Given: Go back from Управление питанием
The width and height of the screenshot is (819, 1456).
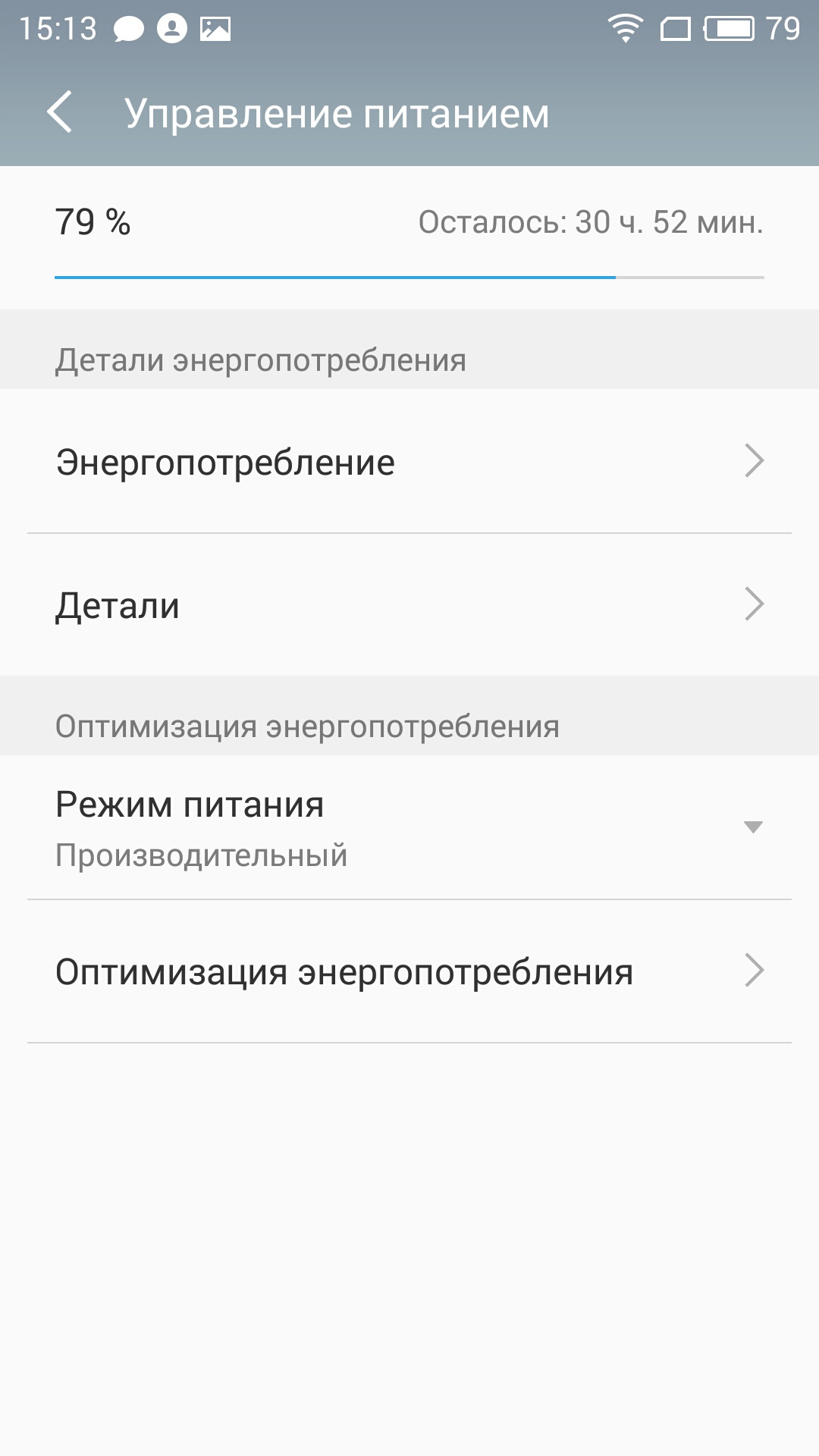Looking at the screenshot, I should [x=59, y=112].
